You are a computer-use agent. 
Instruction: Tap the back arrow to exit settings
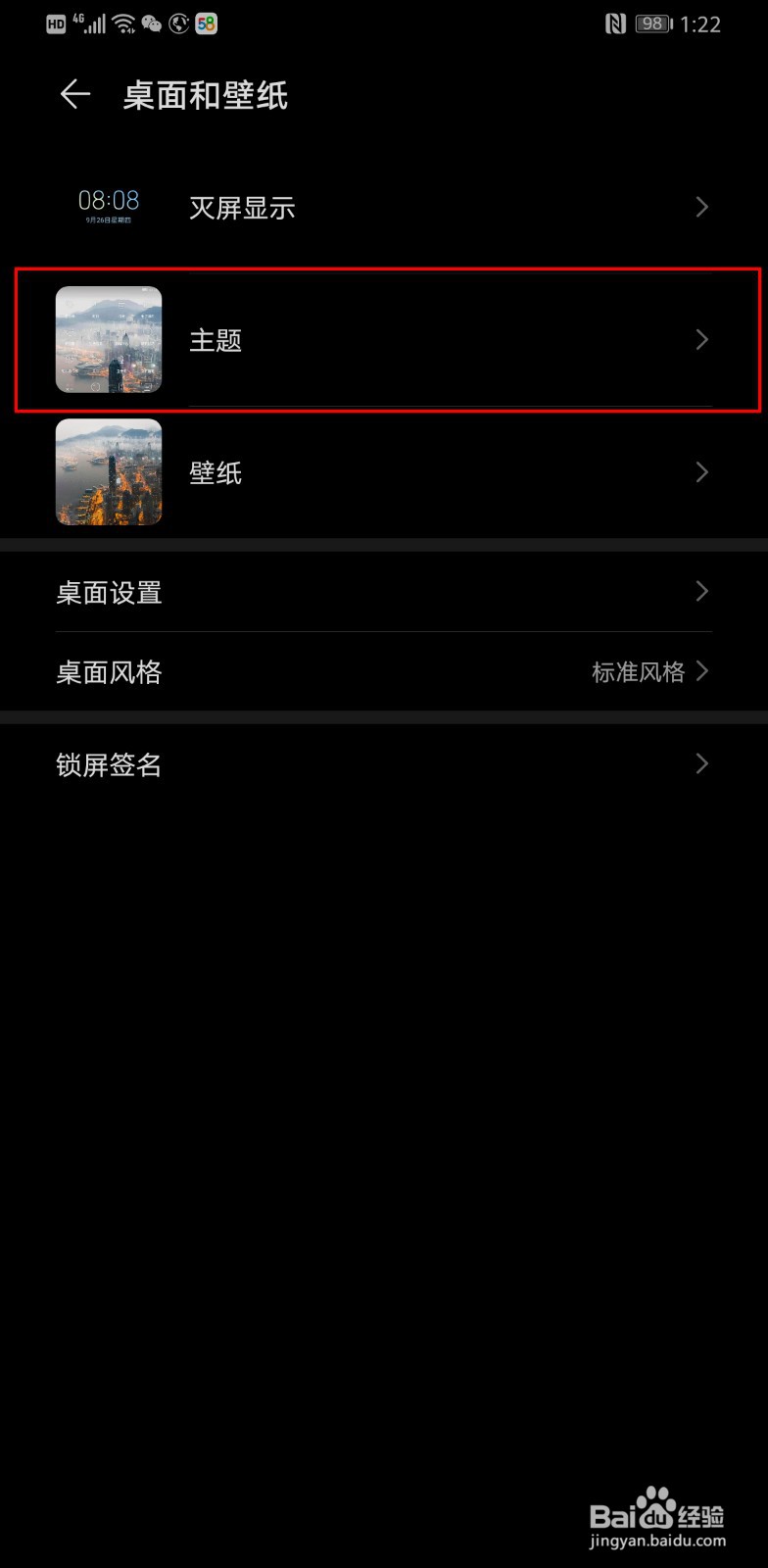75,94
